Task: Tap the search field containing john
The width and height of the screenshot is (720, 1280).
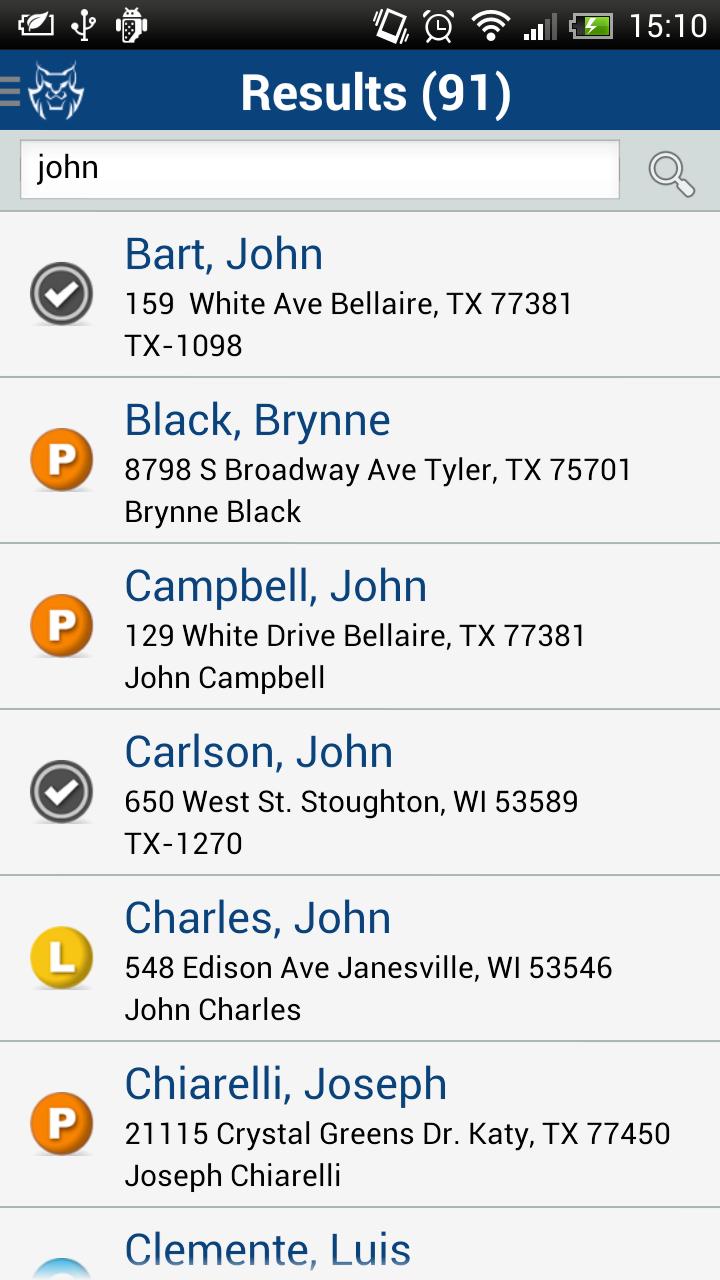Action: point(320,169)
